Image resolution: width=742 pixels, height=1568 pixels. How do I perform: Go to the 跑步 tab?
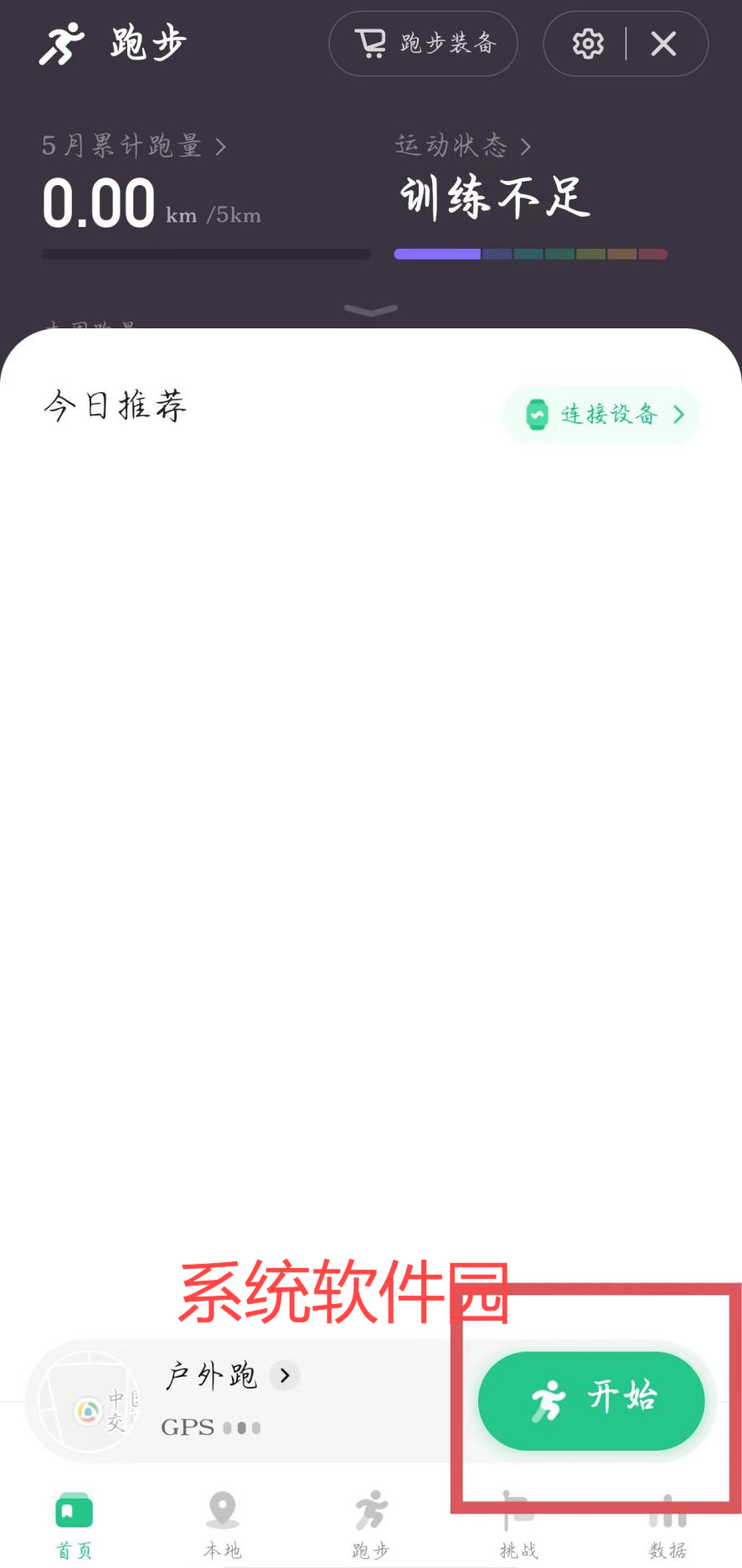pos(371,1524)
